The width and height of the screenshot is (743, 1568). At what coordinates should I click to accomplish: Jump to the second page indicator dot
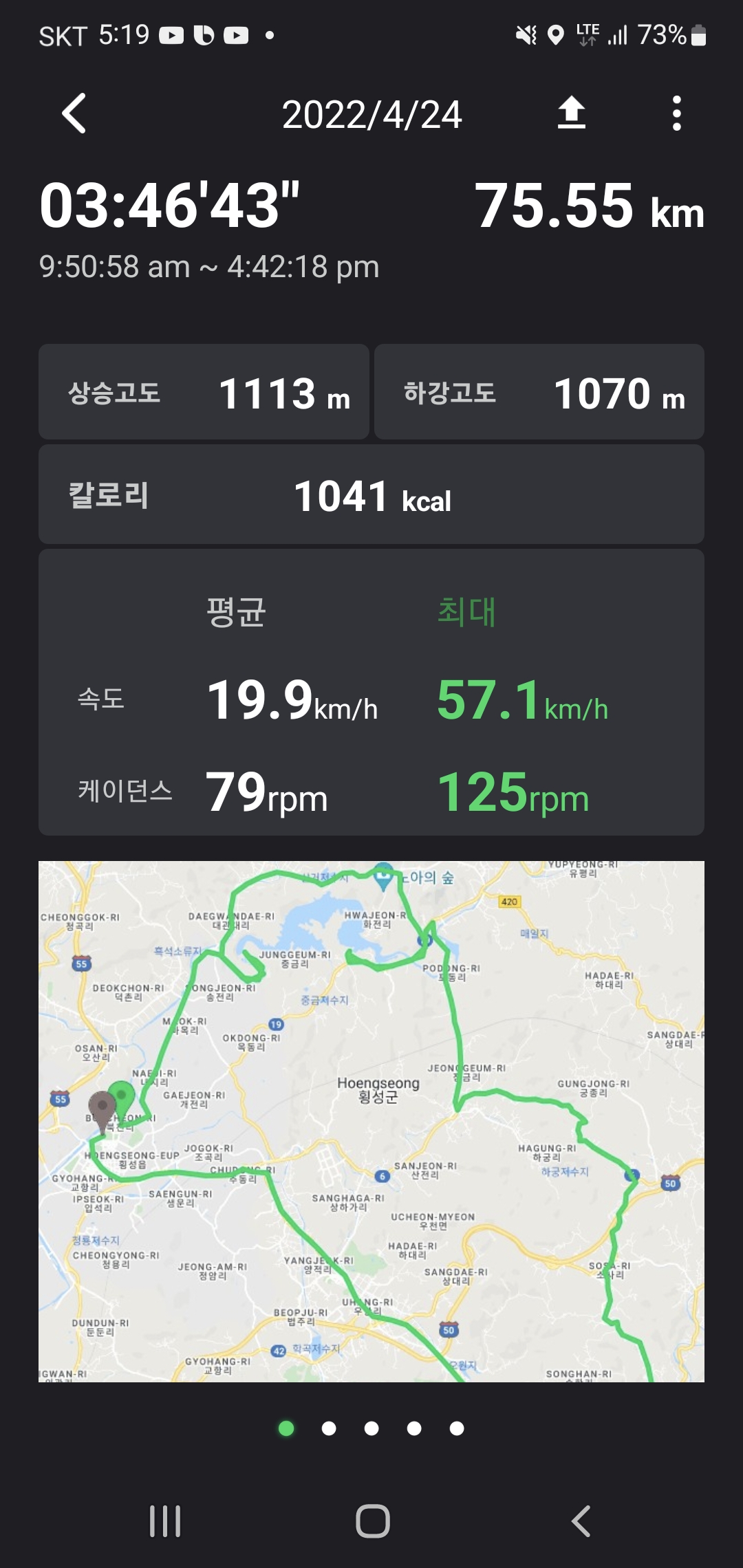(x=329, y=1429)
